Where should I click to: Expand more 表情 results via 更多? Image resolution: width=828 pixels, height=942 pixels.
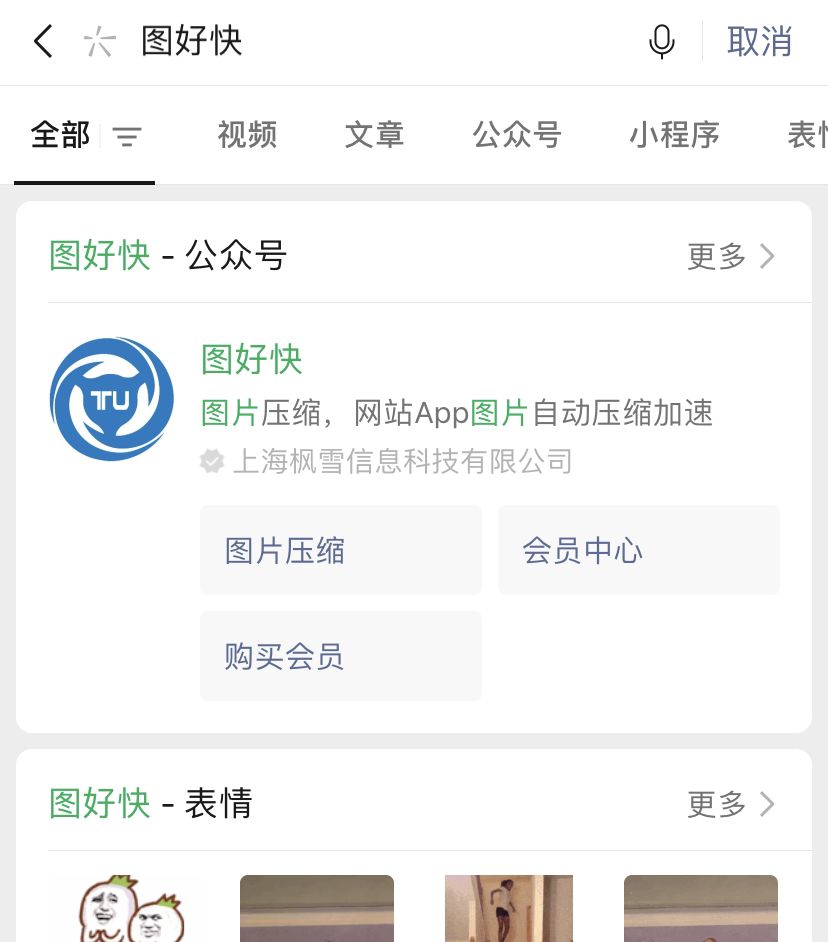(x=716, y=805)
